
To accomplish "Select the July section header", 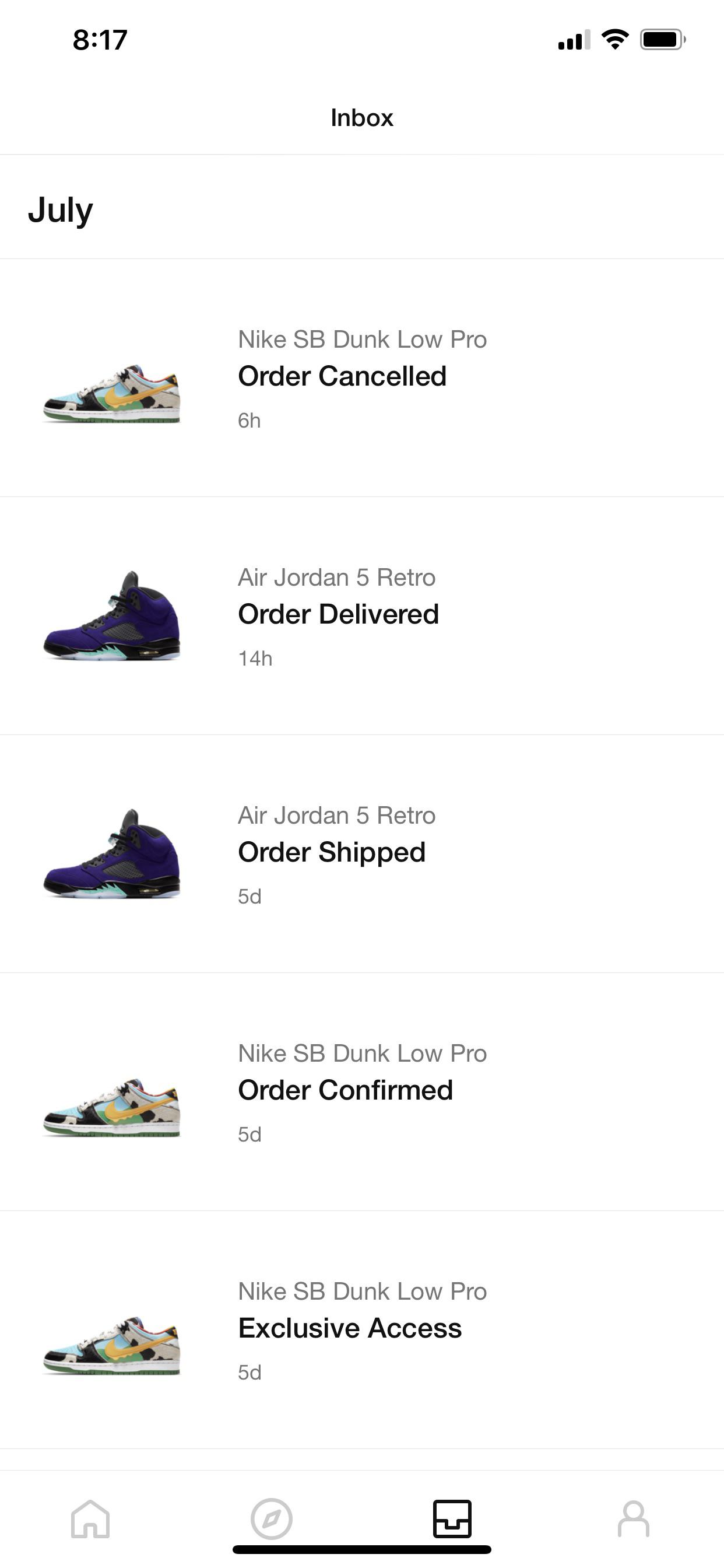I will pos(60,209).
